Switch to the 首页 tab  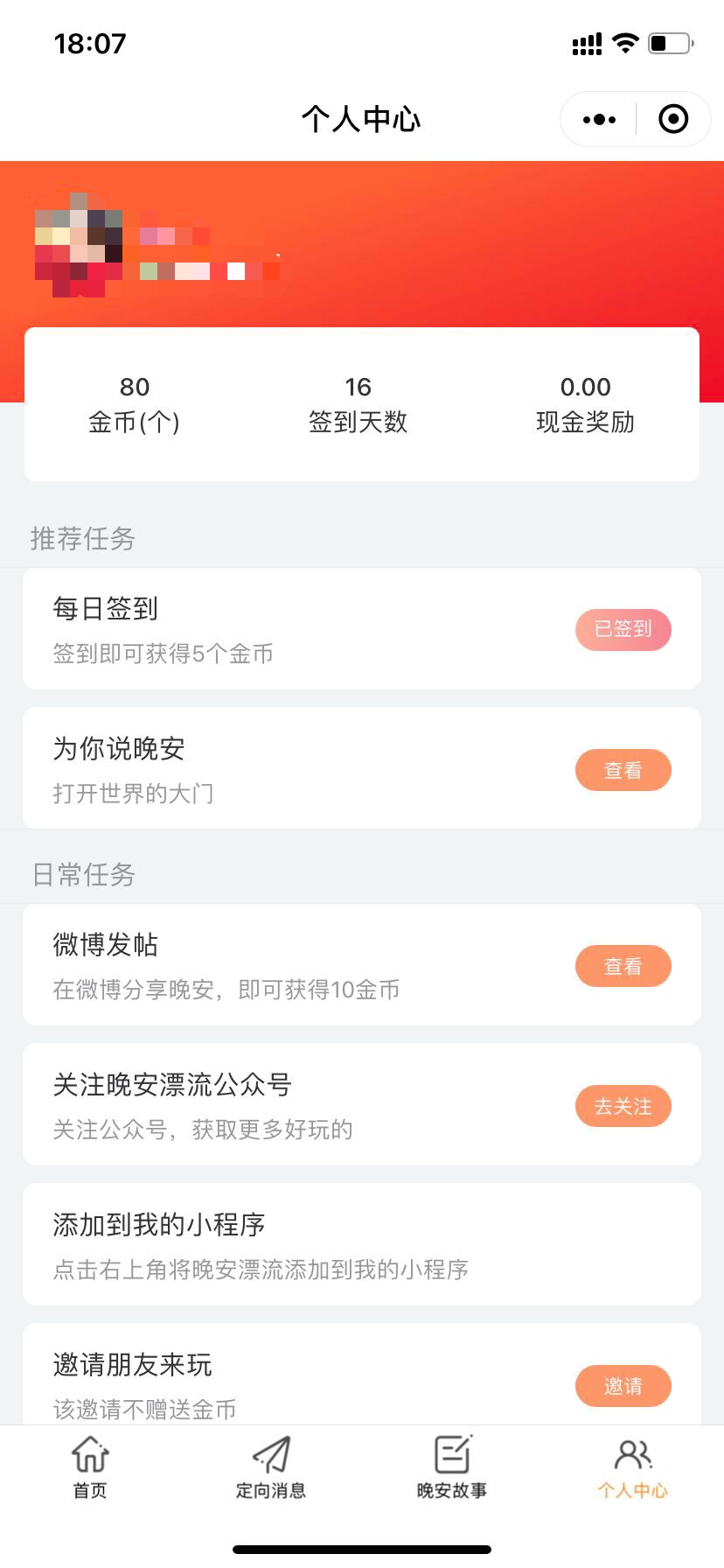coord(90,1467)
